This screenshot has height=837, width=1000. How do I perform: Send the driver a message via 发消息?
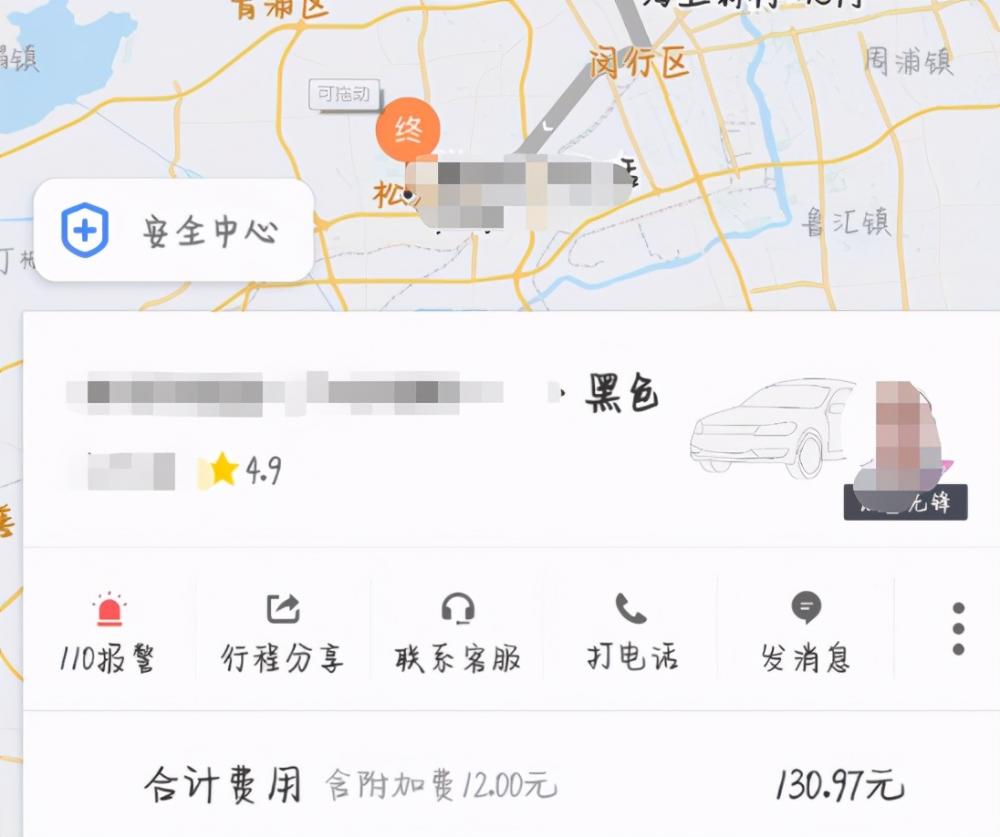805,631
